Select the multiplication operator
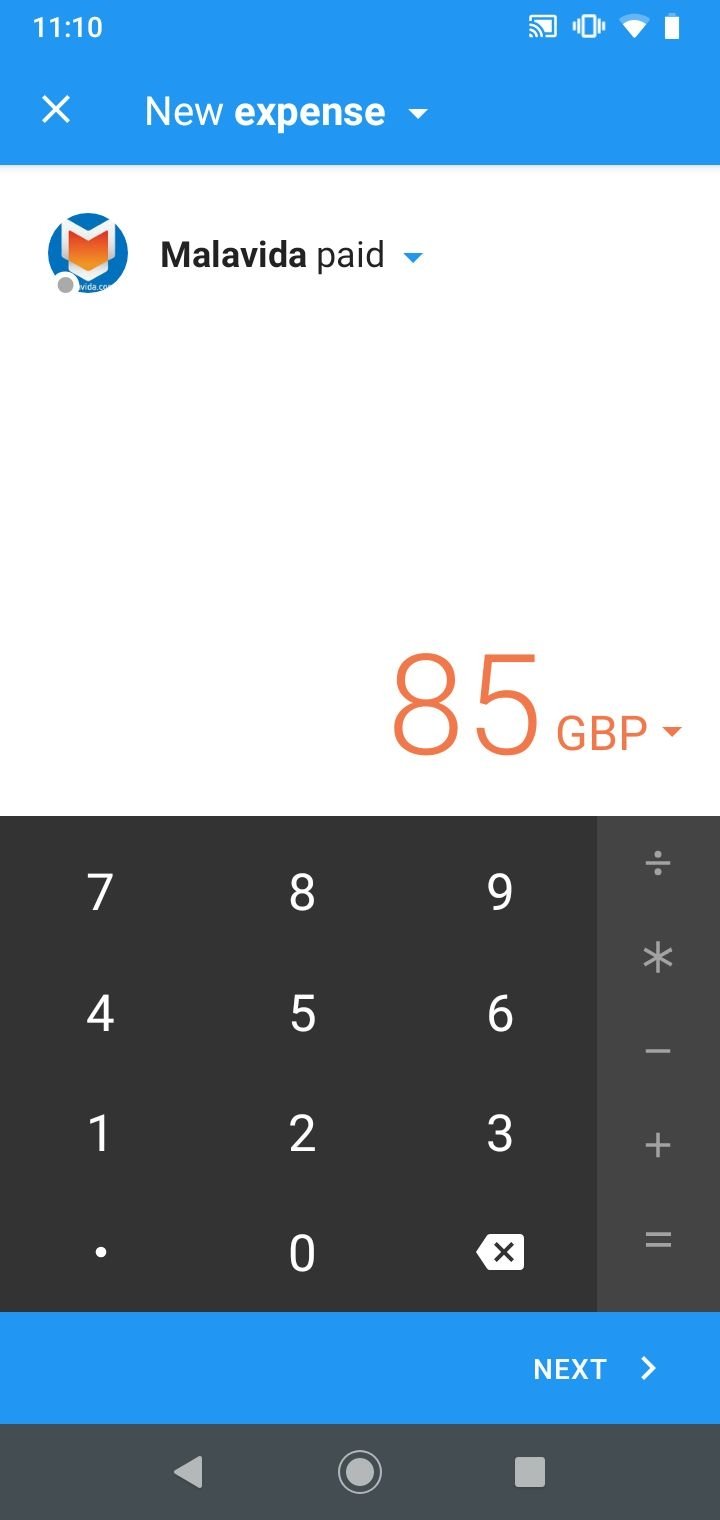The height and width of the screenshot is (1520, 720). pos(657,958)
